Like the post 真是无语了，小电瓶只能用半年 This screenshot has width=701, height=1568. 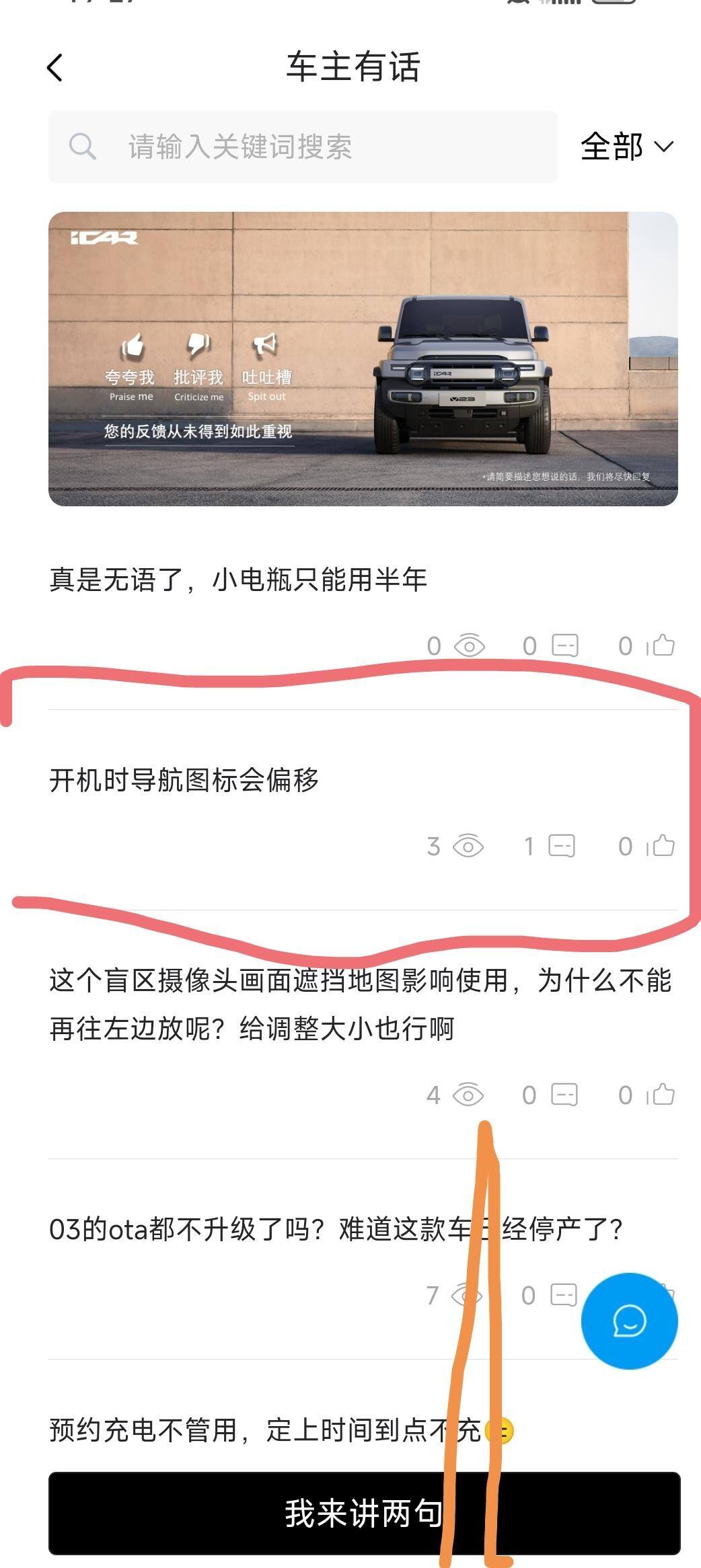click(x=661, y=645)
